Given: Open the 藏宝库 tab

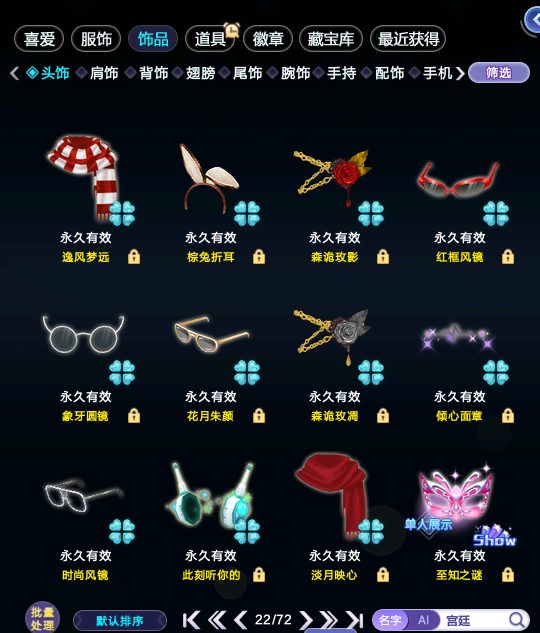Looking at the screenshot, I should coord(331,39).
